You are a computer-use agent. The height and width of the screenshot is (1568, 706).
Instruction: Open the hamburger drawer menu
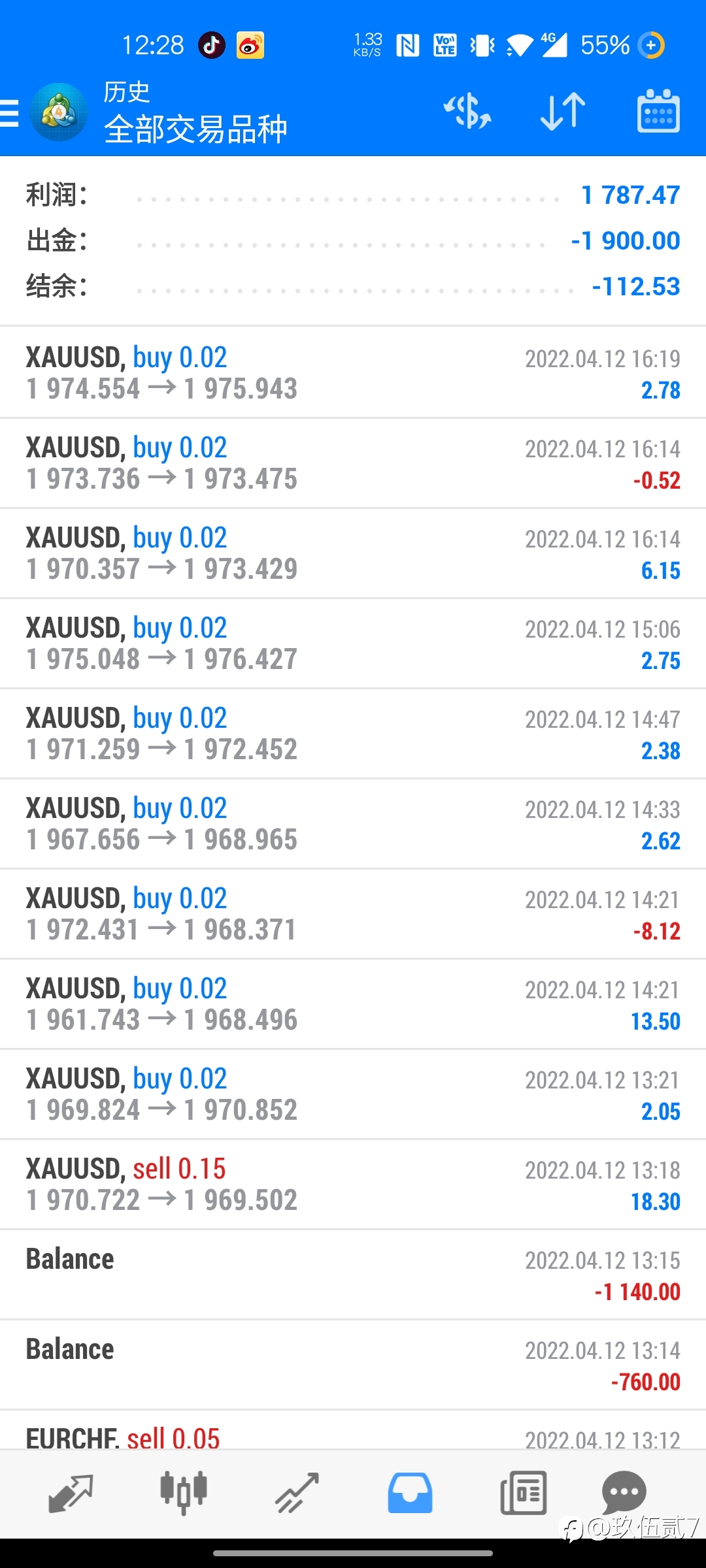coord(9,112)
